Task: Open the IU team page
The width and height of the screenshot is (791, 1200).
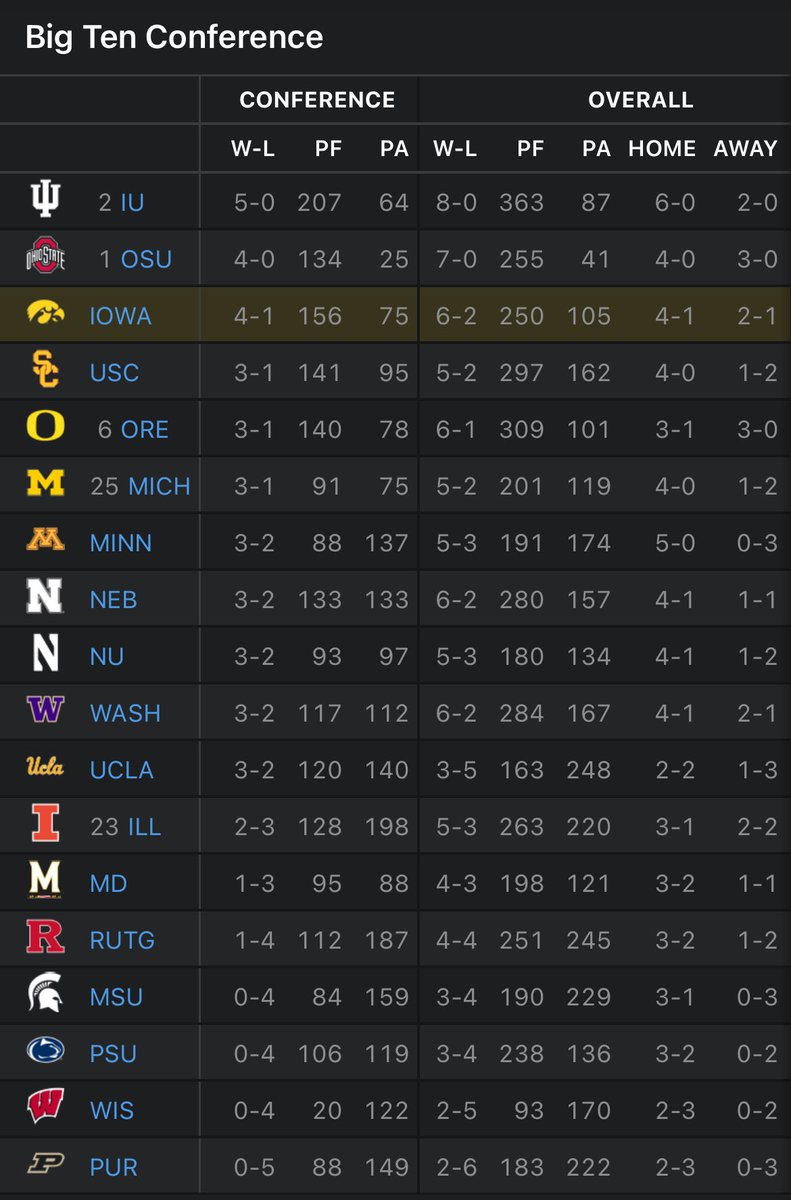Action: coord(132,203)
